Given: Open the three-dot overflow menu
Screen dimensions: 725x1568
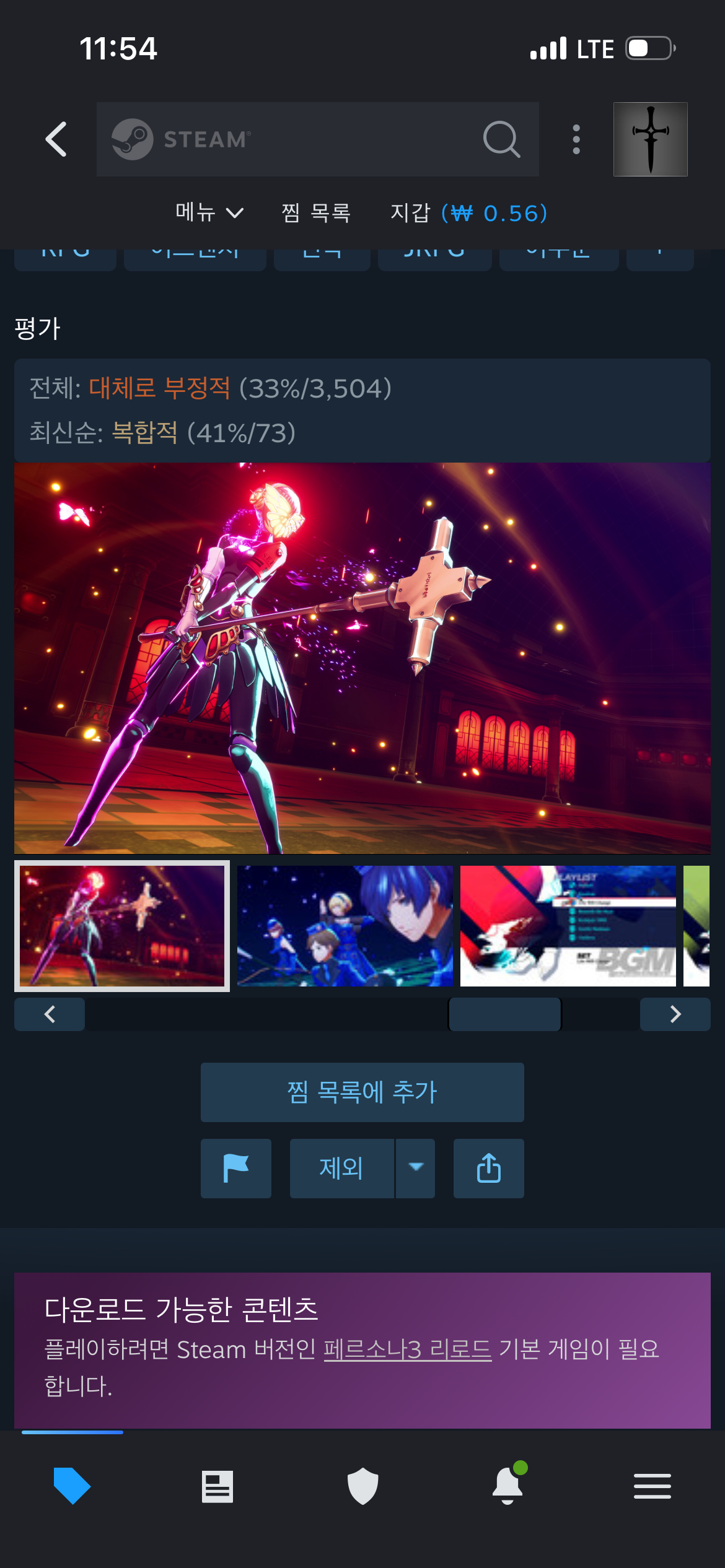Looking at the screenshot, I should (x=576, y=139).
